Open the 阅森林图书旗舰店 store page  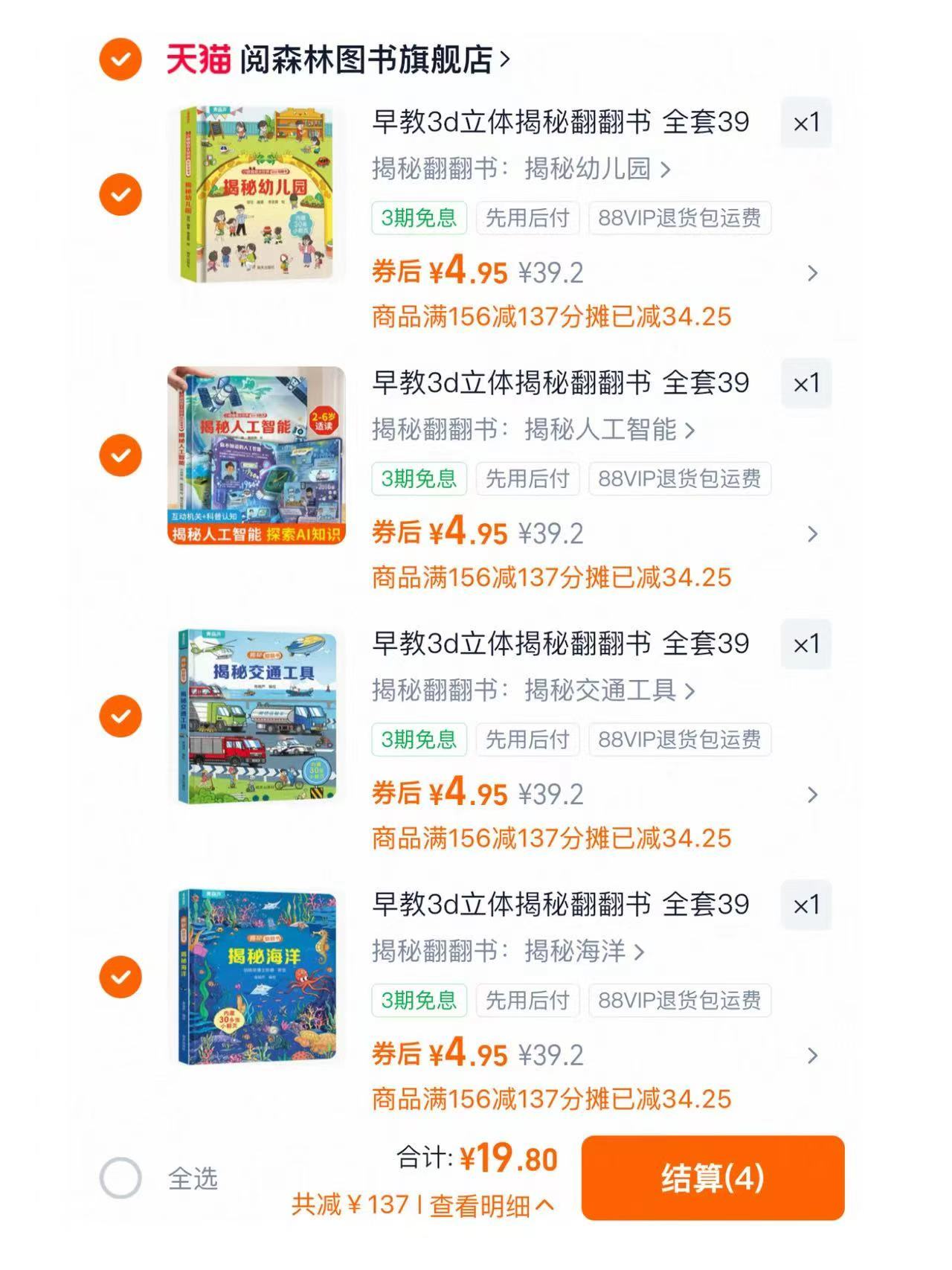click(364, 61)
